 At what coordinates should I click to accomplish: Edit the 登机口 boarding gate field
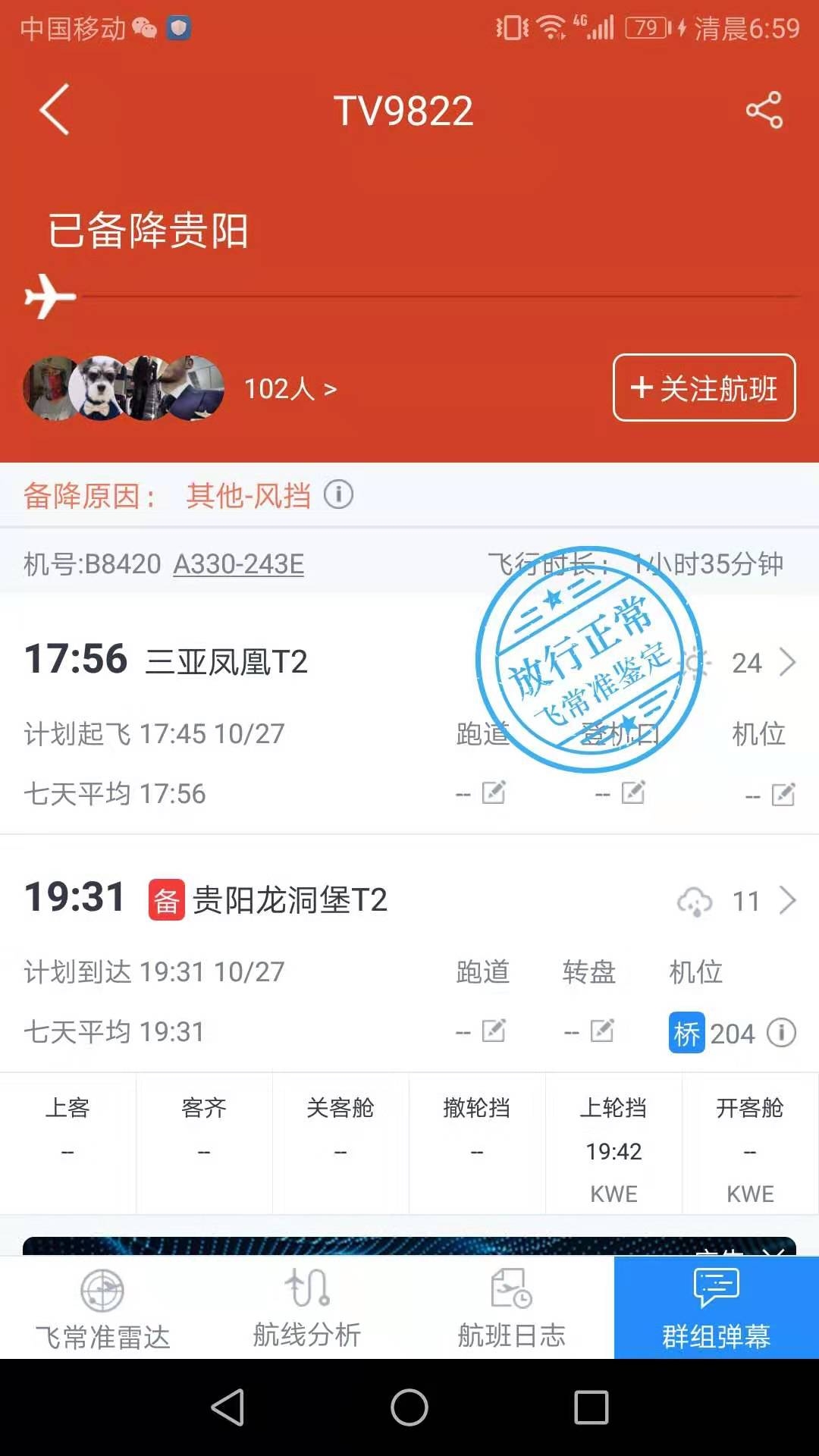coord(632,793)
